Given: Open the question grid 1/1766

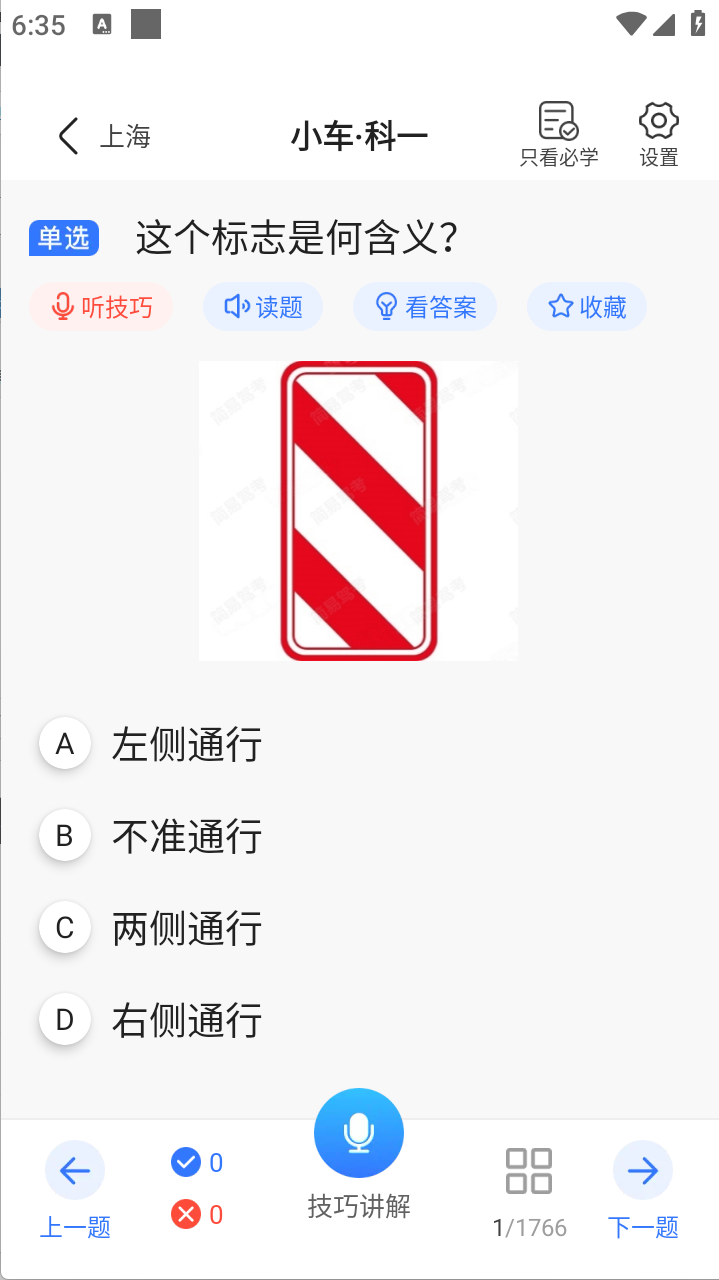Looking at the screenshot, I should pos(529,1192).
